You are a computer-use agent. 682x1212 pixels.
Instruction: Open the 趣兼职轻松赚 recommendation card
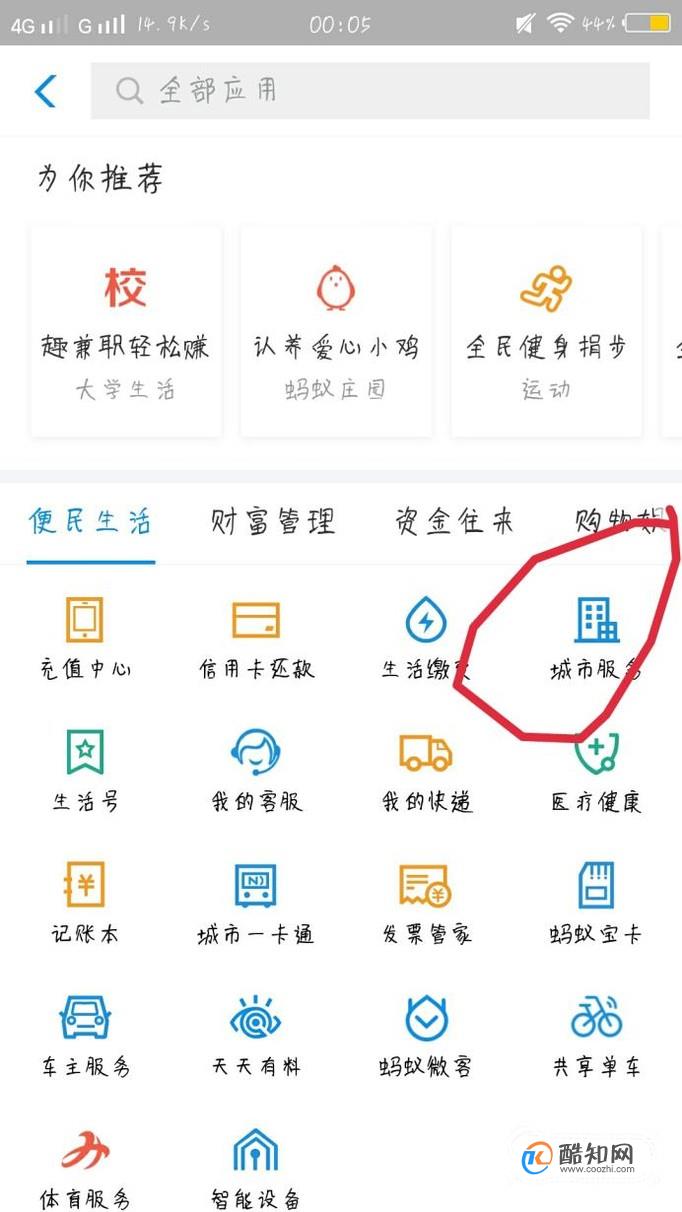(126, 331)
